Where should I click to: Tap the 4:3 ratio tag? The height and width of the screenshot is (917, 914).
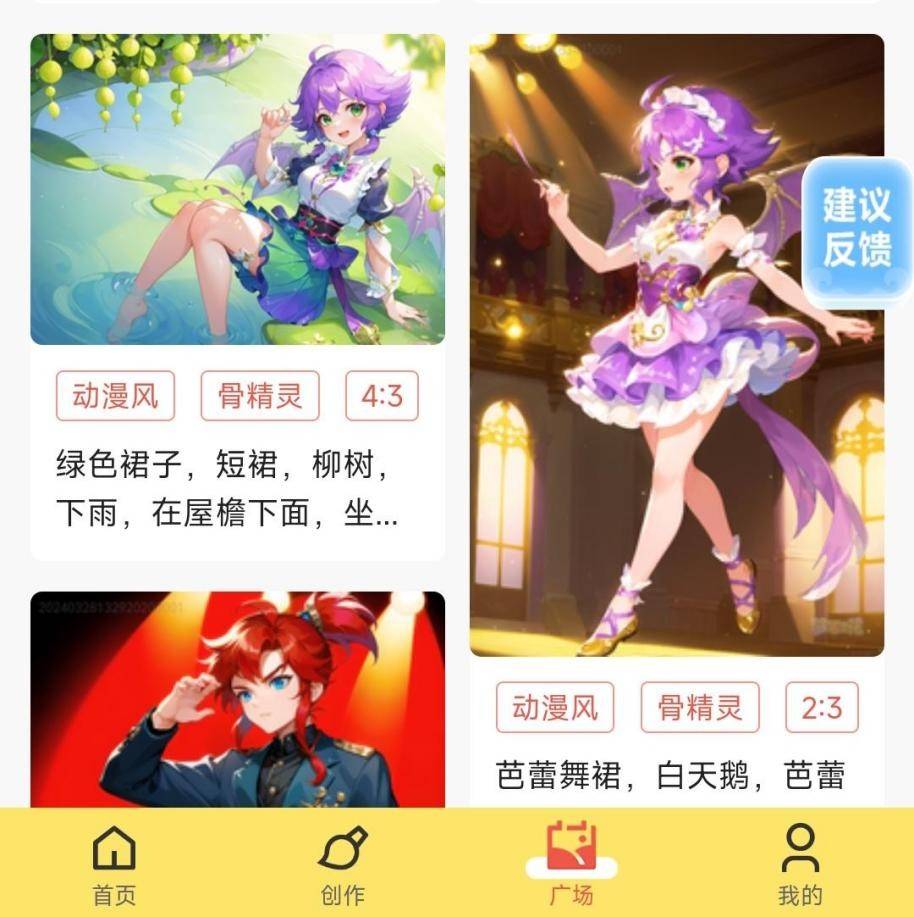[382, 396]
